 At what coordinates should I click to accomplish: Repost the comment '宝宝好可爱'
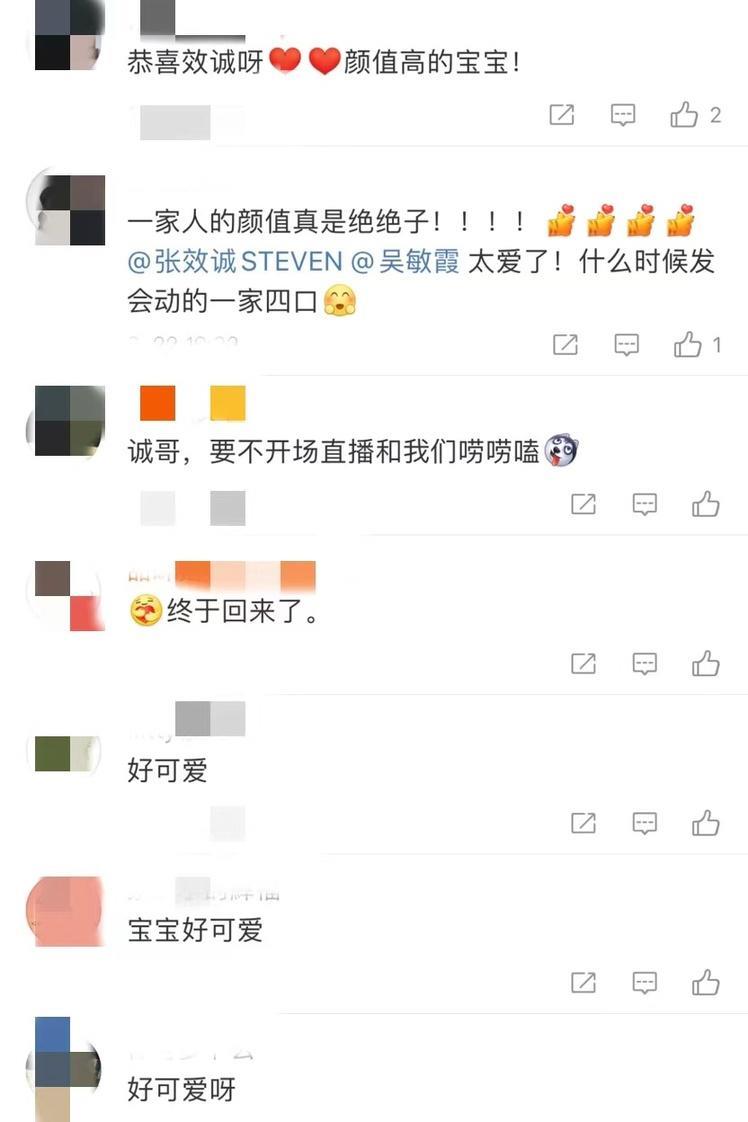pos(583,982)
